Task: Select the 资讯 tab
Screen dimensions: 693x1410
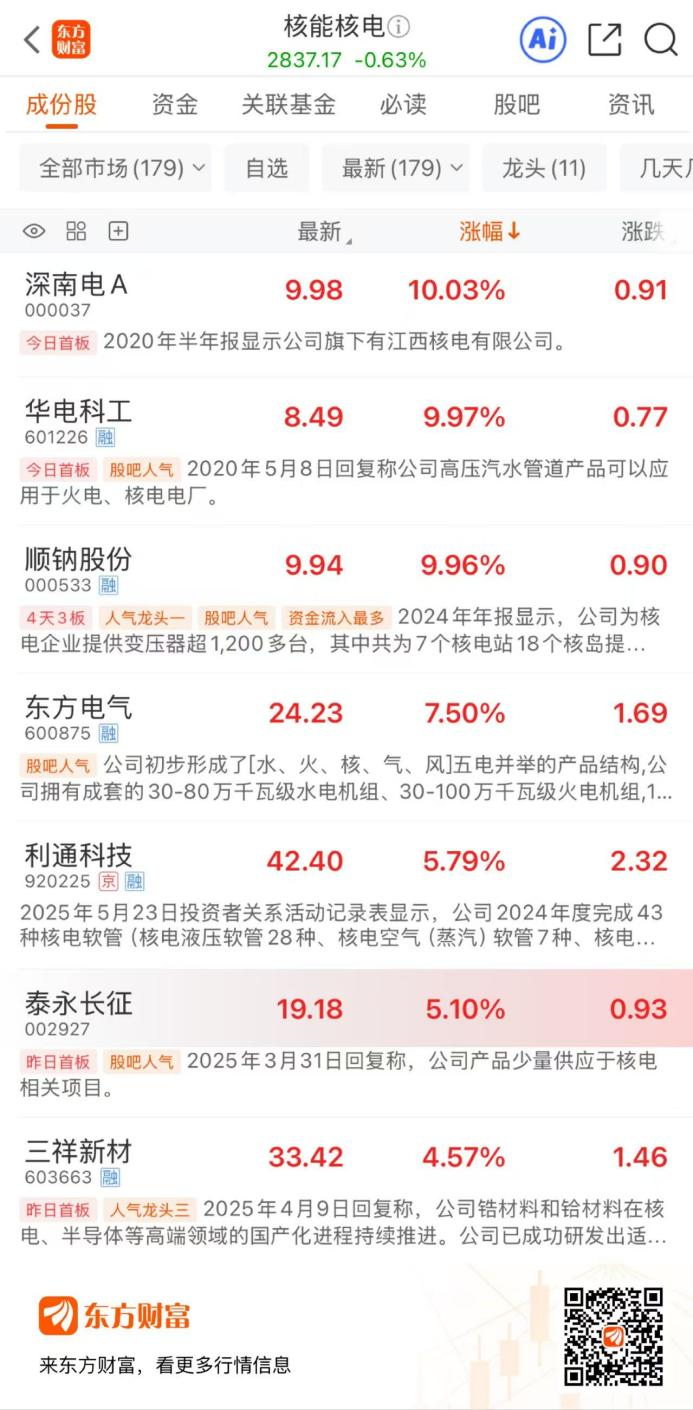Action: point(631,105)
